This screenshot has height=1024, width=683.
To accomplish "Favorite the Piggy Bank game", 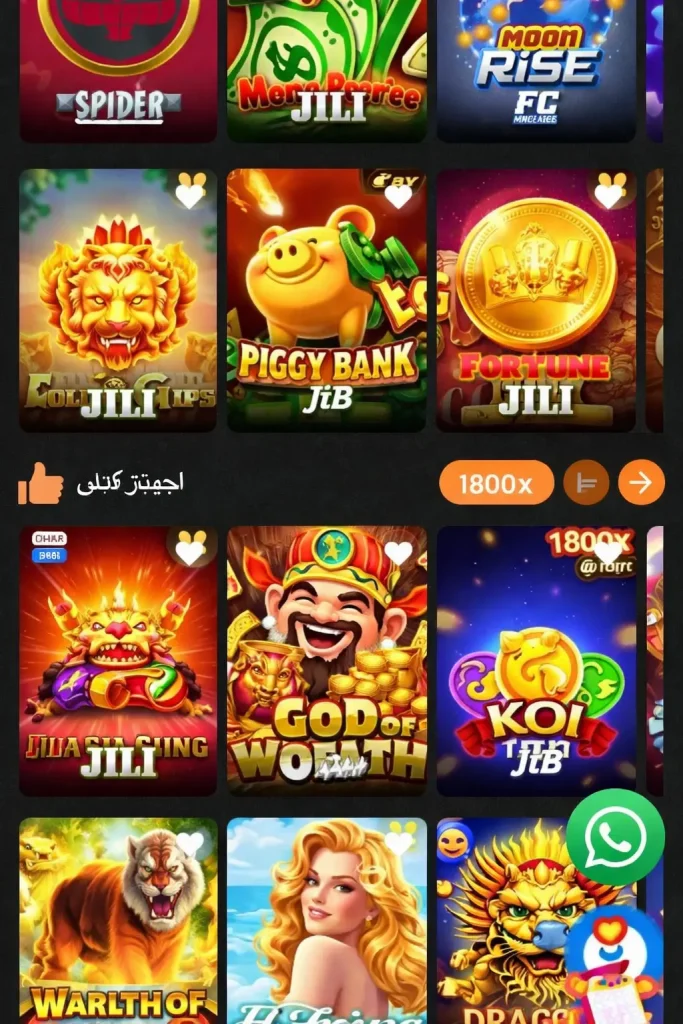I will click(x=398, y=195).
